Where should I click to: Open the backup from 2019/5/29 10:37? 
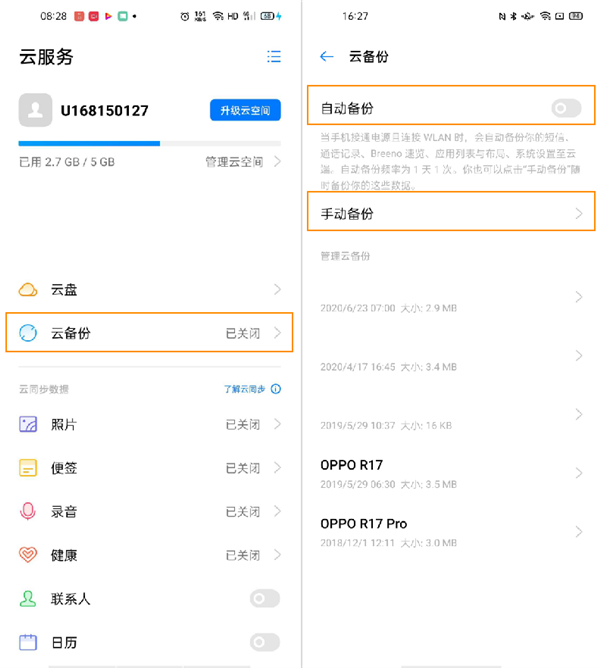point(450,414)
